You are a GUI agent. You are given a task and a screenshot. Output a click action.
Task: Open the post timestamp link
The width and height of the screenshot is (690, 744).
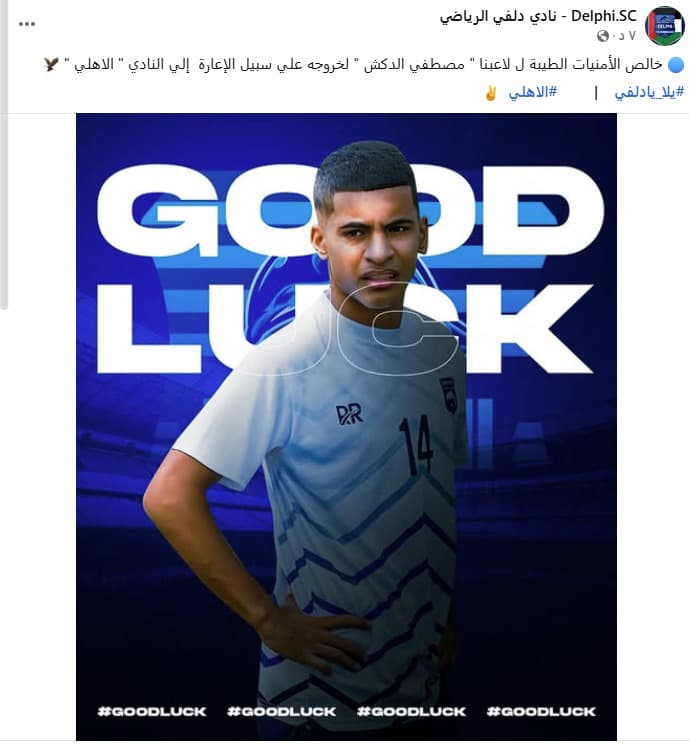point(625,36)
